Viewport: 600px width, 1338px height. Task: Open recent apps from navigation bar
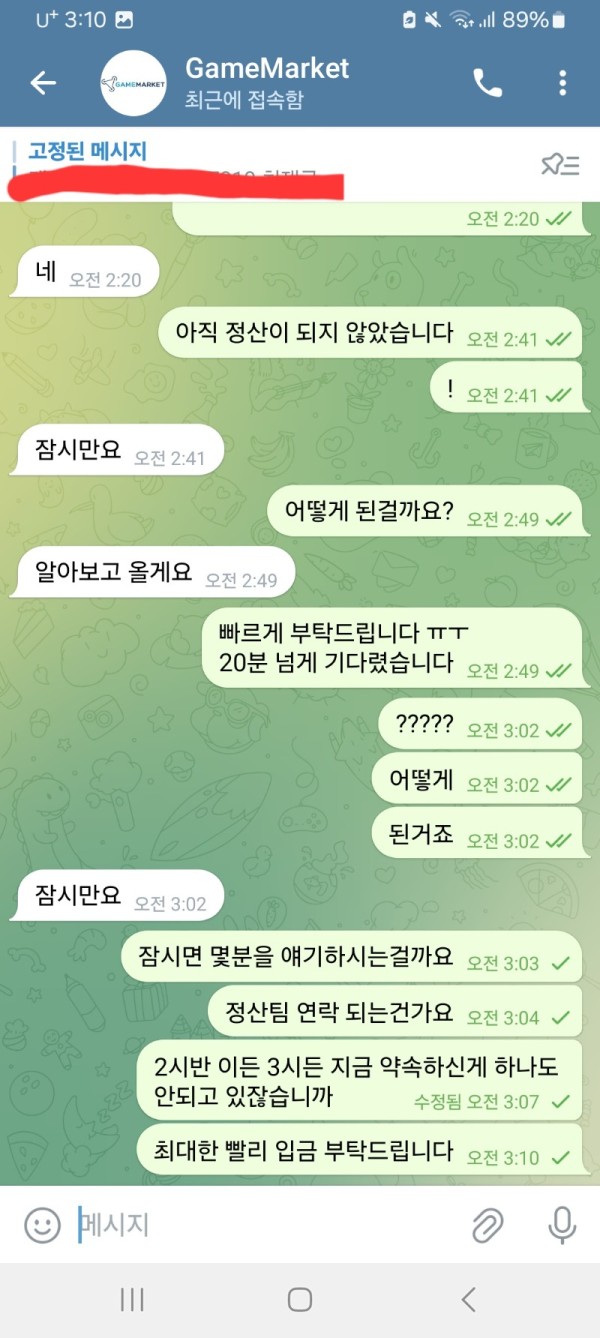pyautogui.click(x=132, y=1299)
